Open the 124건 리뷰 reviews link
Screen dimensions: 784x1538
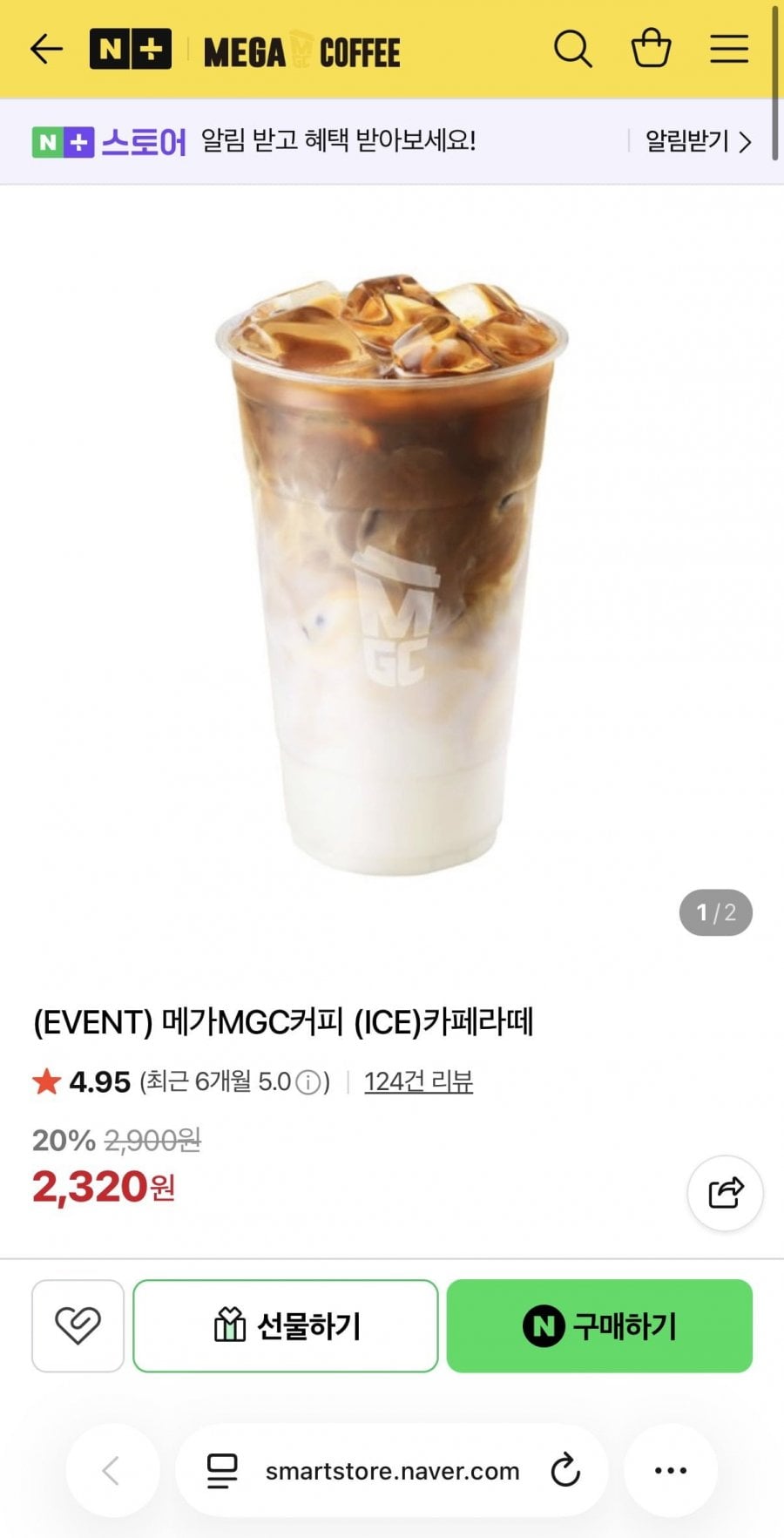(418, 1081)
